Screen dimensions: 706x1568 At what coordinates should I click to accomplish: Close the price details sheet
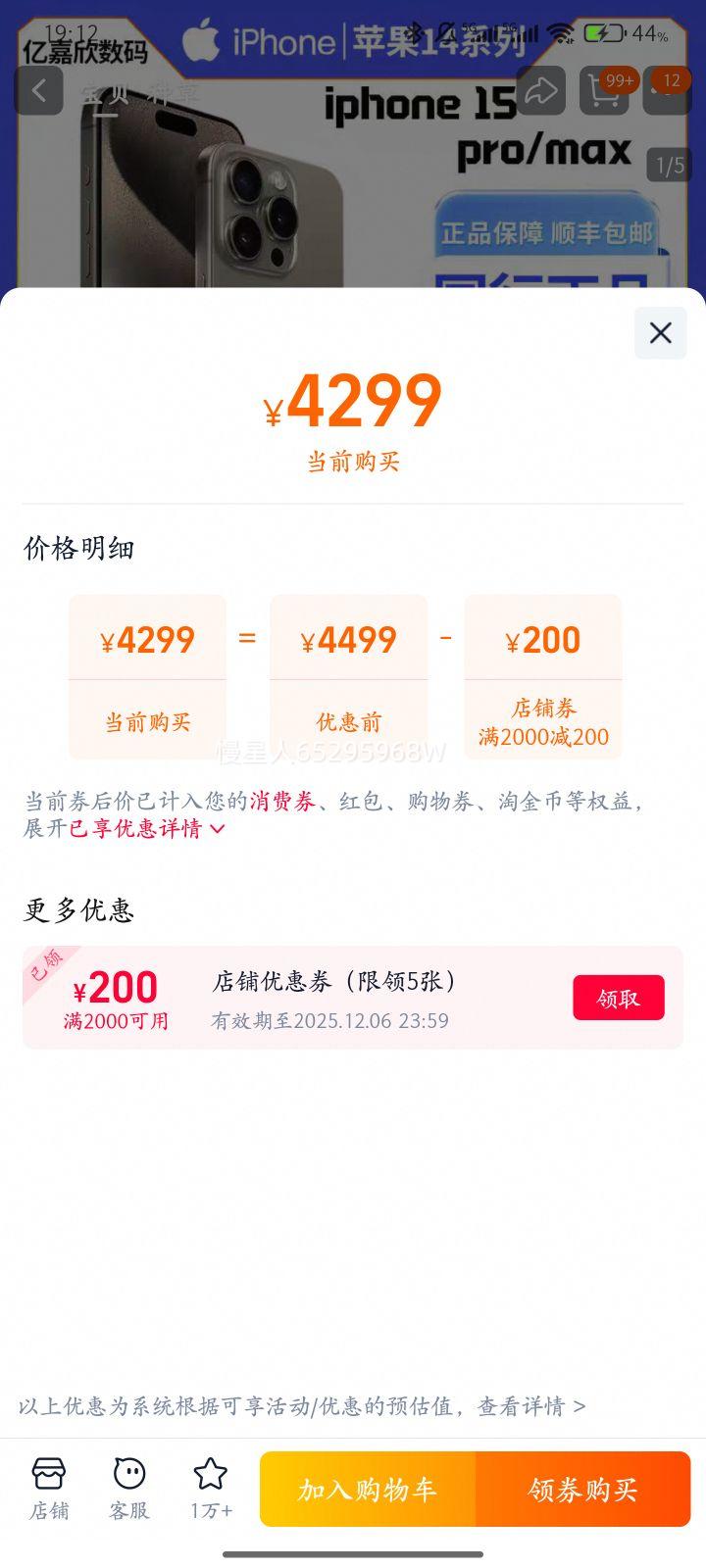(660, 333)
